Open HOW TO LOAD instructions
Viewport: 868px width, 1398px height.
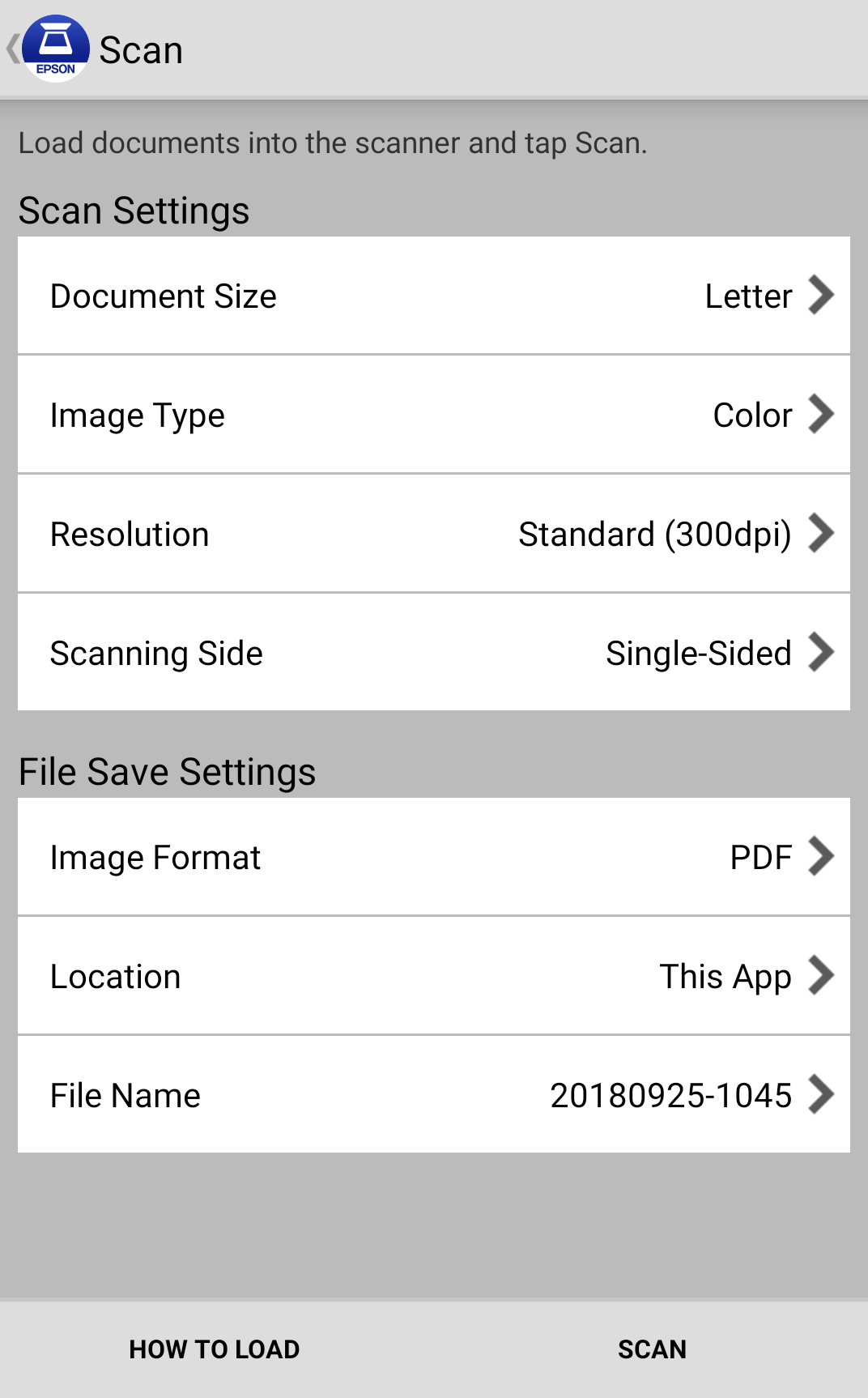point(213,1348)
